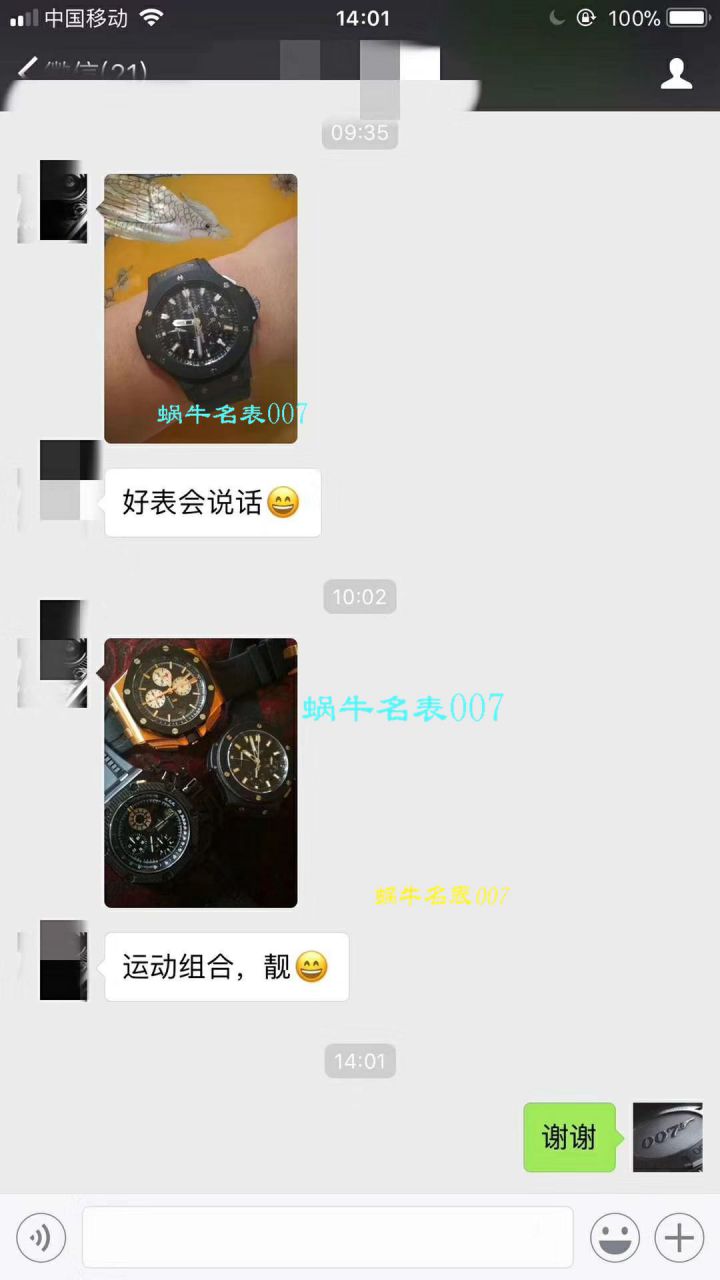Tap the cellular signal indicator

pyautogui.click(x=22, y=16)
